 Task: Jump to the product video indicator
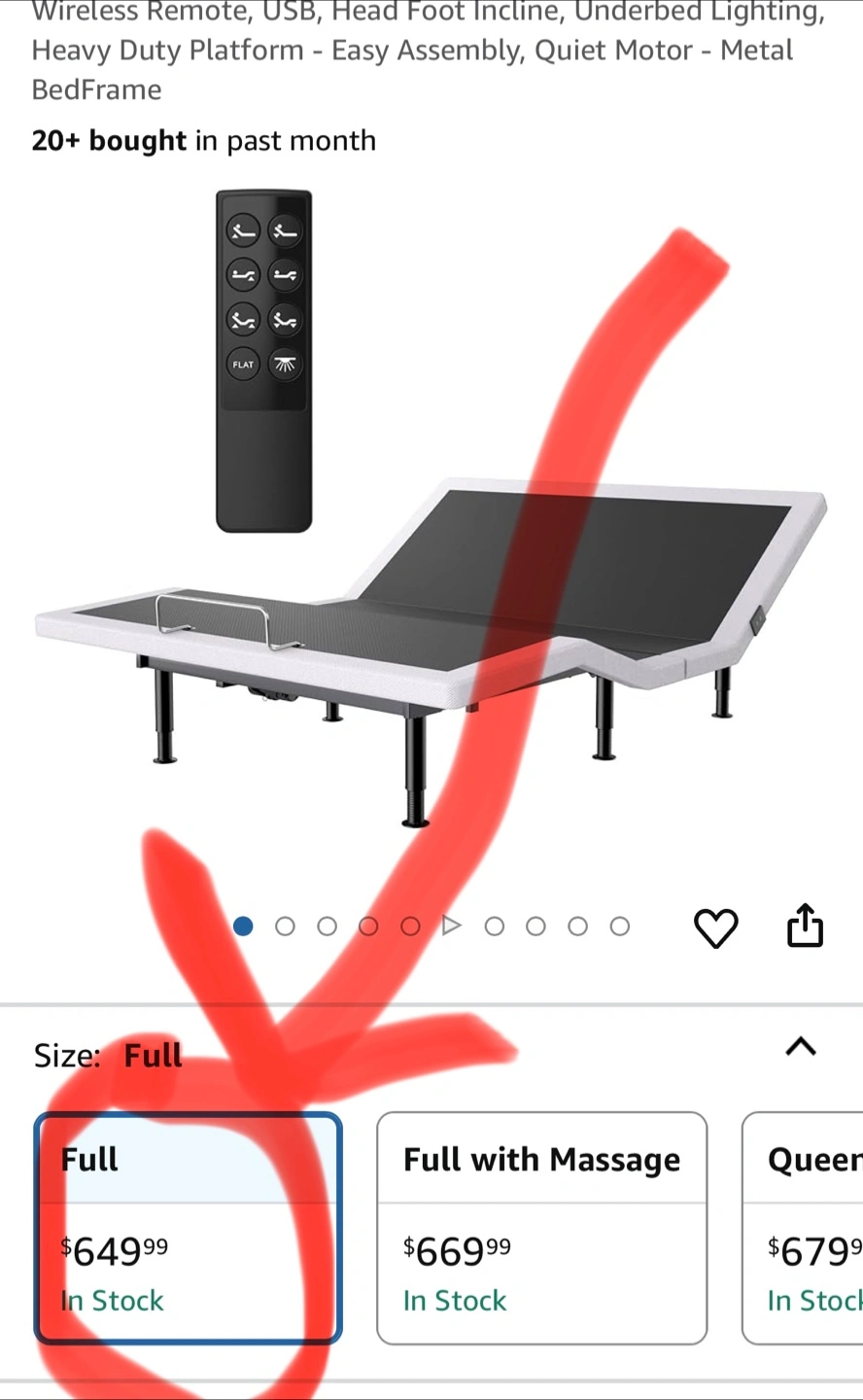tap(452, 926)
